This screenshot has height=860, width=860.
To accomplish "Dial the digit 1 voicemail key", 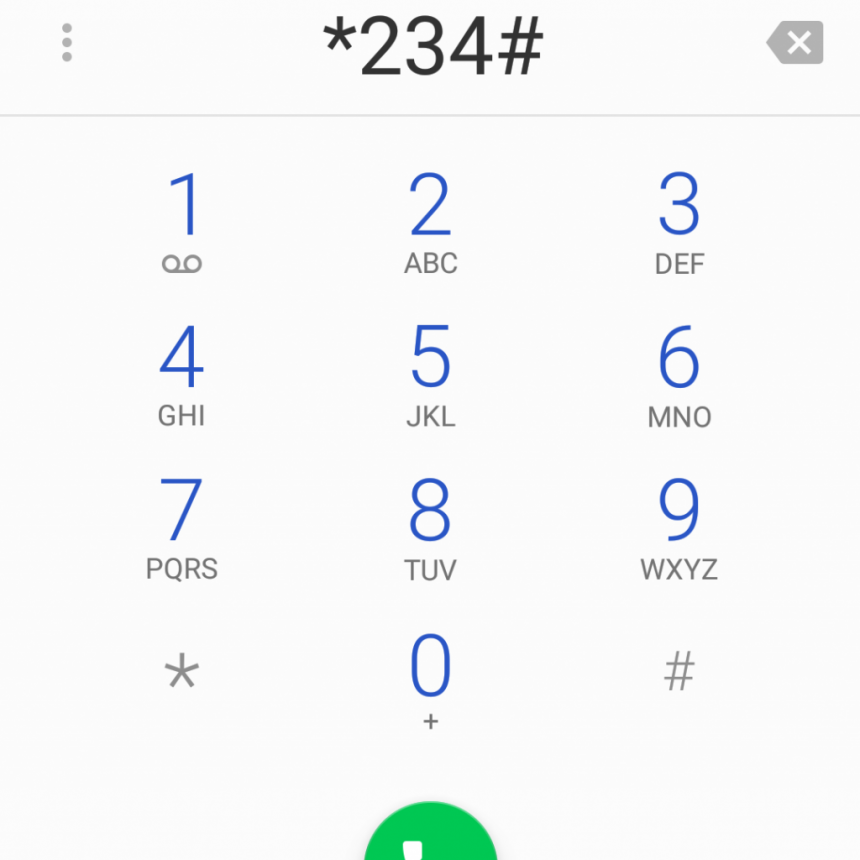I will 182,222.
